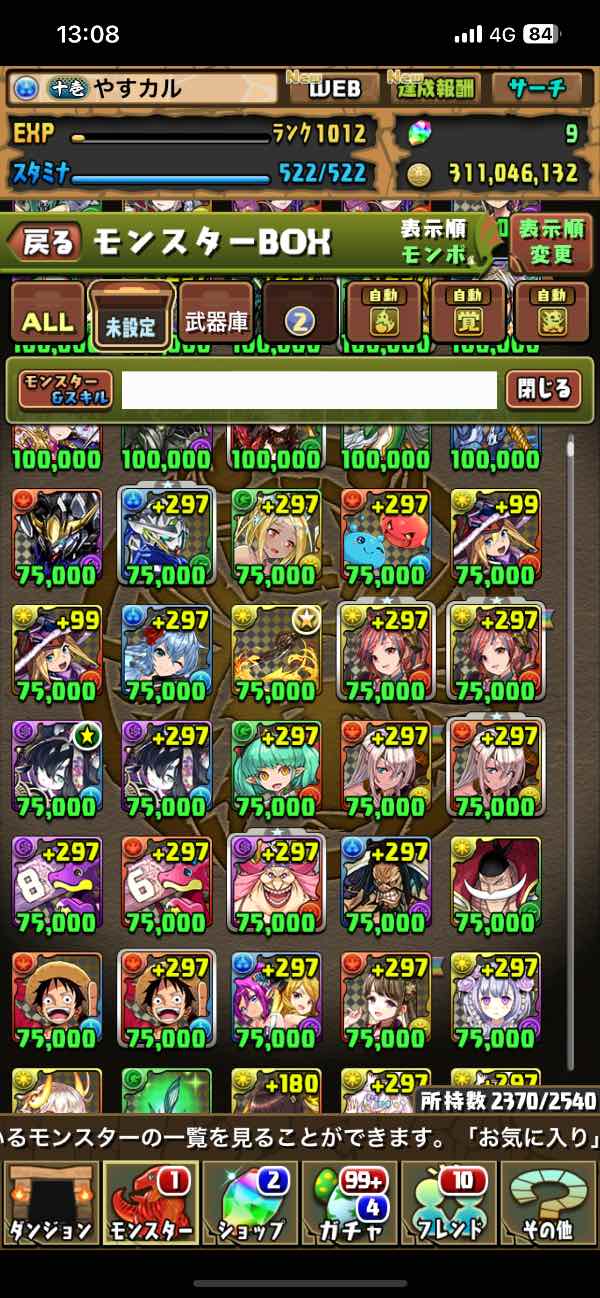
Task: Select the red slime monster with +297
Action: tap(382, 537)
